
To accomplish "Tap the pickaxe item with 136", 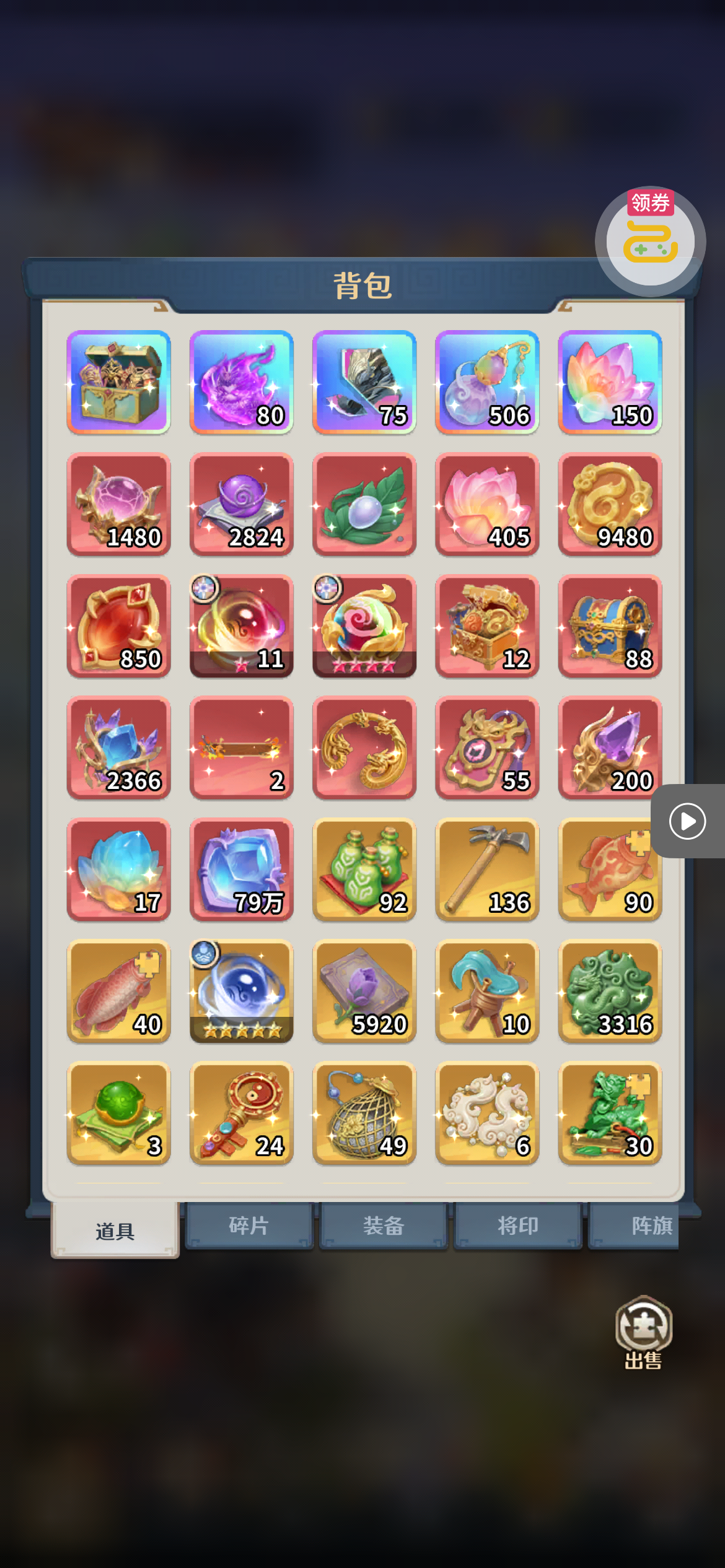I will tap(487, 869).
